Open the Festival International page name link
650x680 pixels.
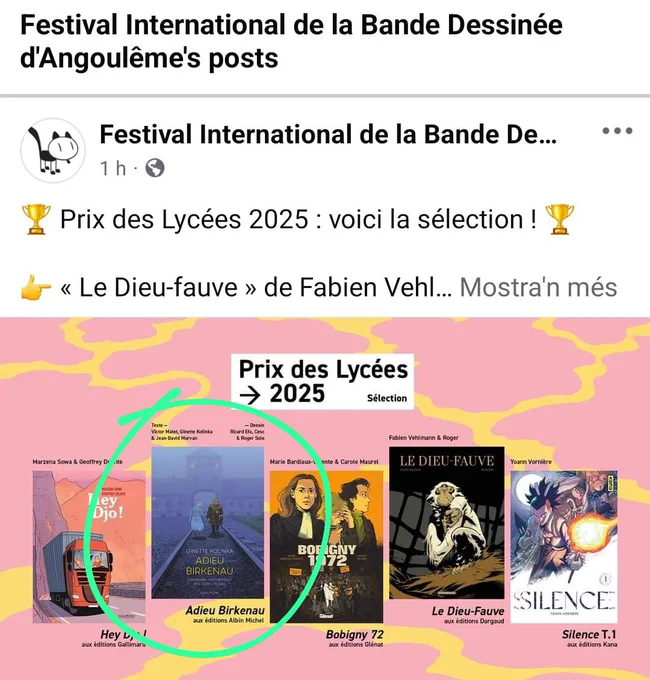pyautogui.click(x=328, y=134)
